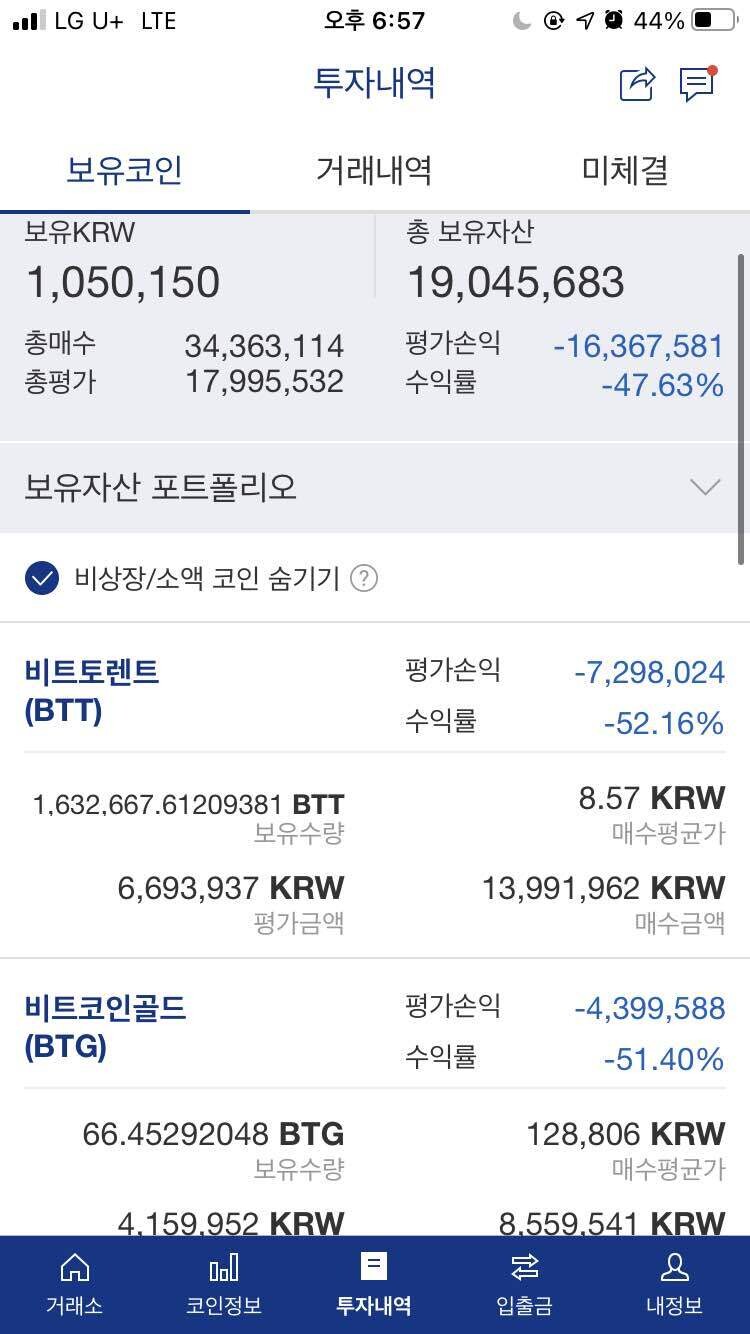Tap the battery indicator in status bar

click(x=712, y=18)
